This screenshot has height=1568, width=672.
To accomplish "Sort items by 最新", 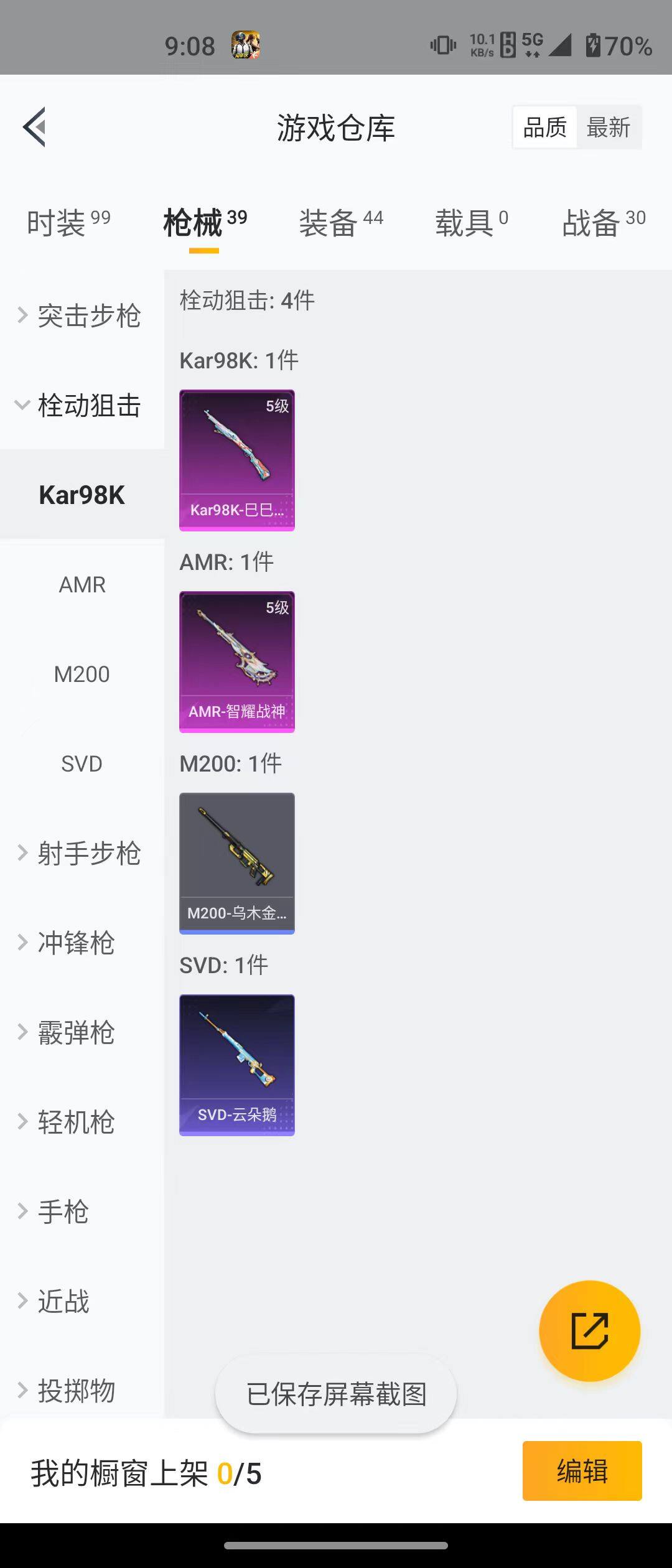I will click(x=609, y=128).
